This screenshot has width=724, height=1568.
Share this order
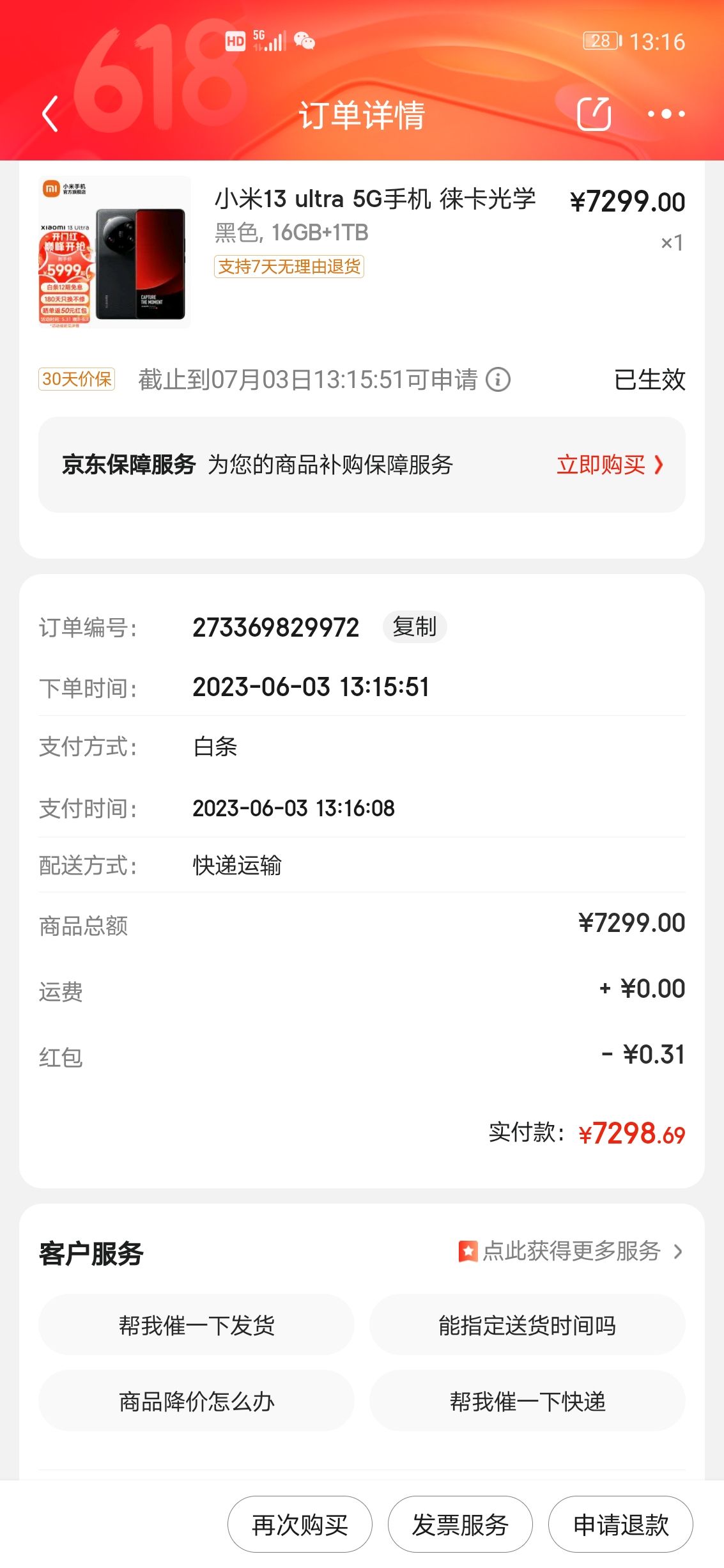coord(594,114)
